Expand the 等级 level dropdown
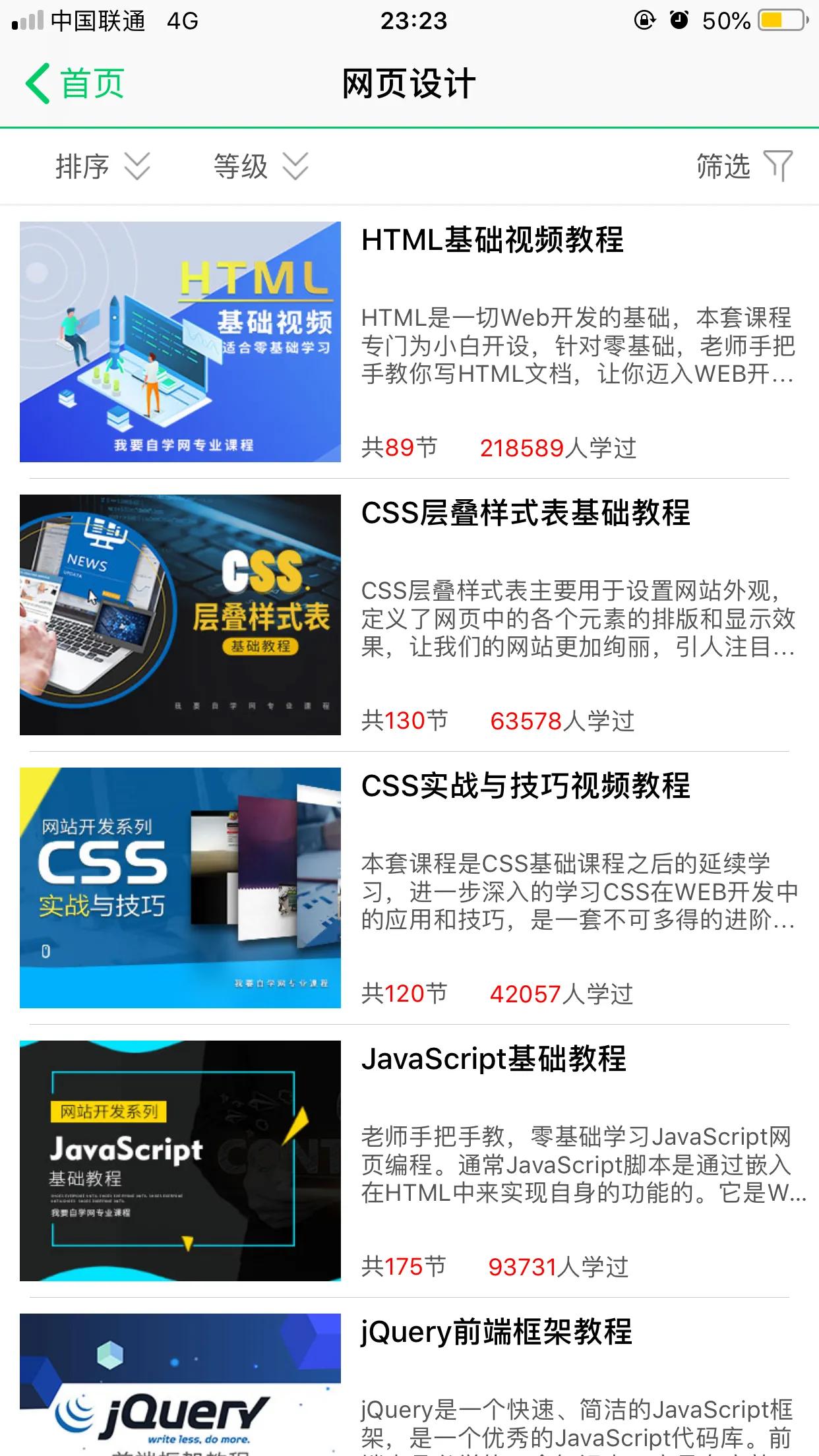Viewport: 819px width, 1456px height. point(240,166)
